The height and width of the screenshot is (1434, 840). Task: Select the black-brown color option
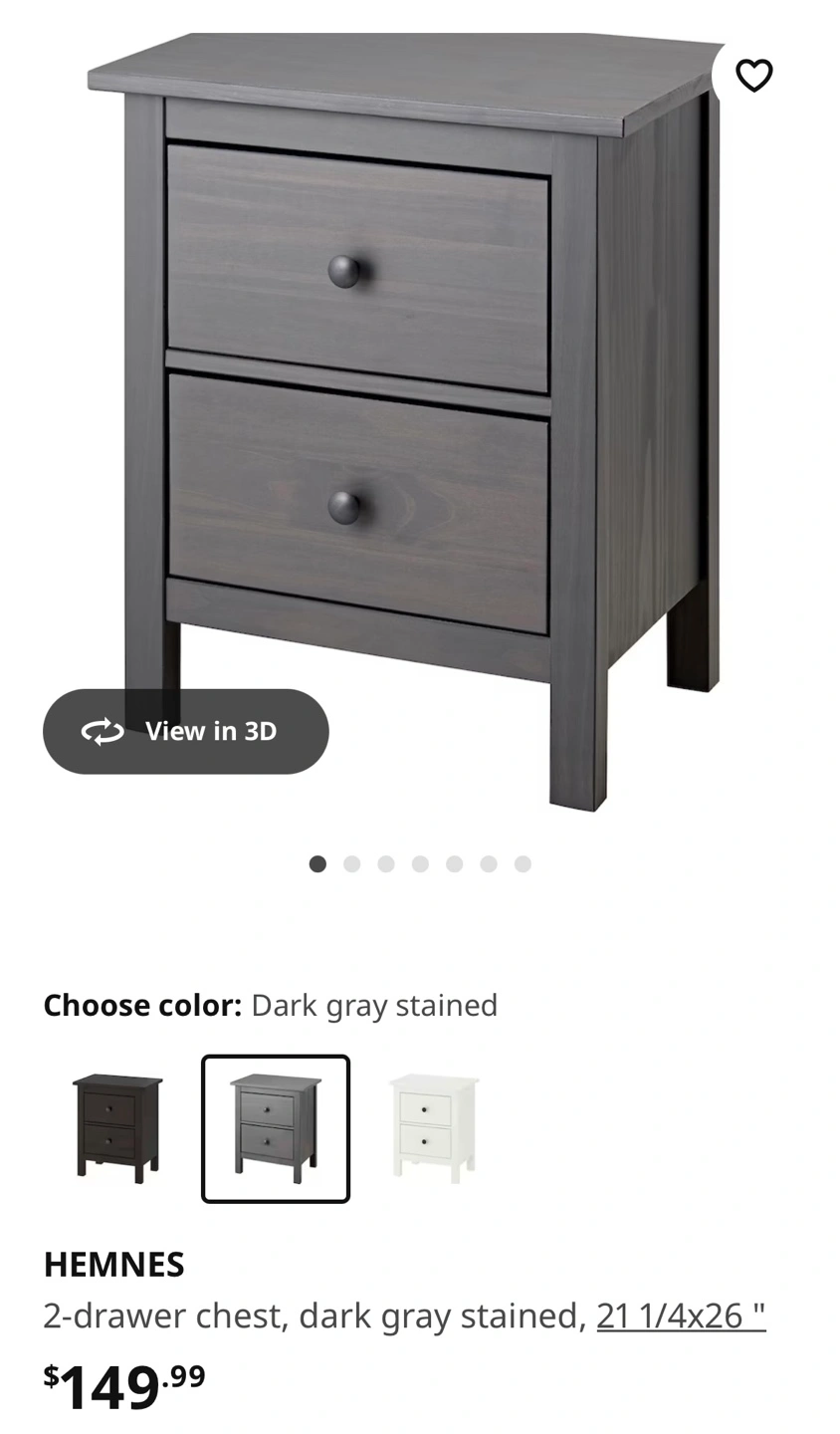[117, 1128]
